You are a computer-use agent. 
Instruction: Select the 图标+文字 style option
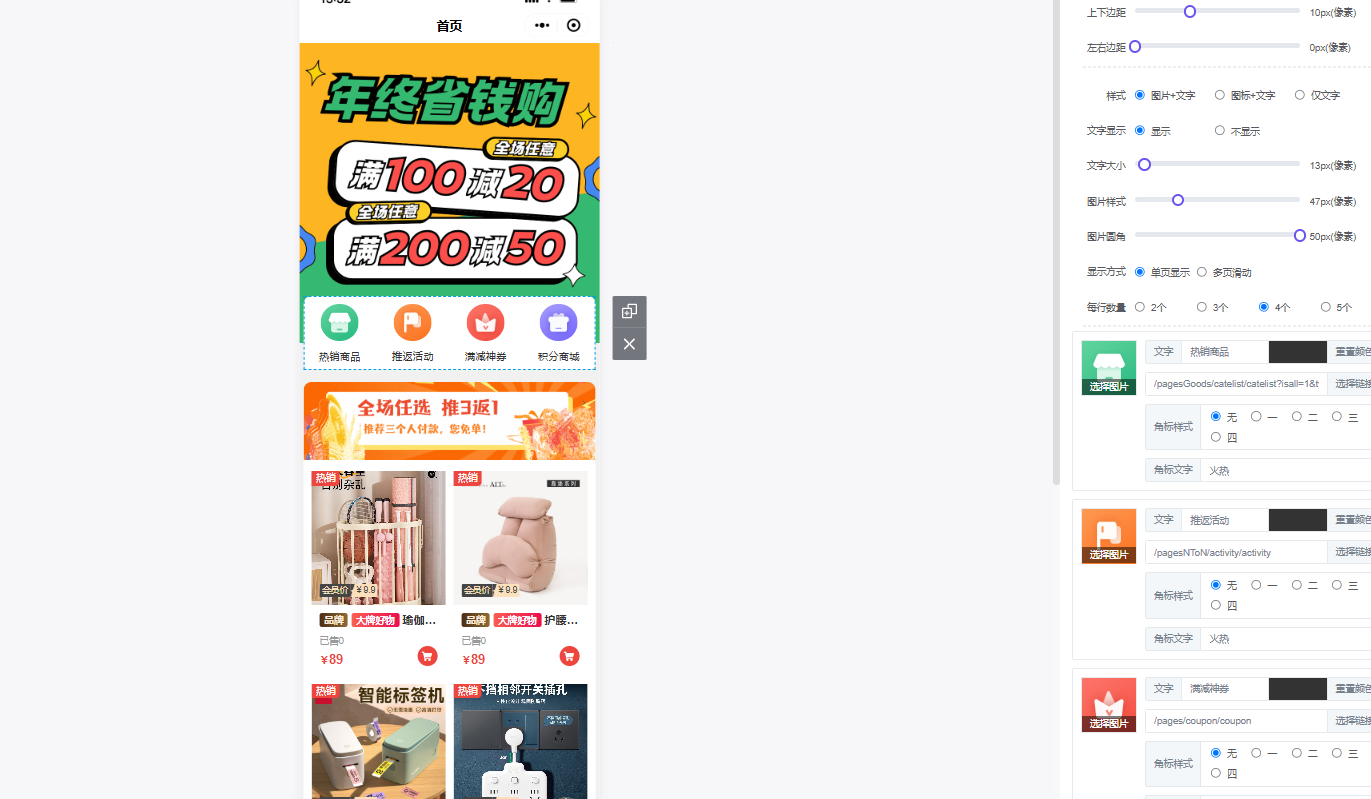coord(1220,95)
